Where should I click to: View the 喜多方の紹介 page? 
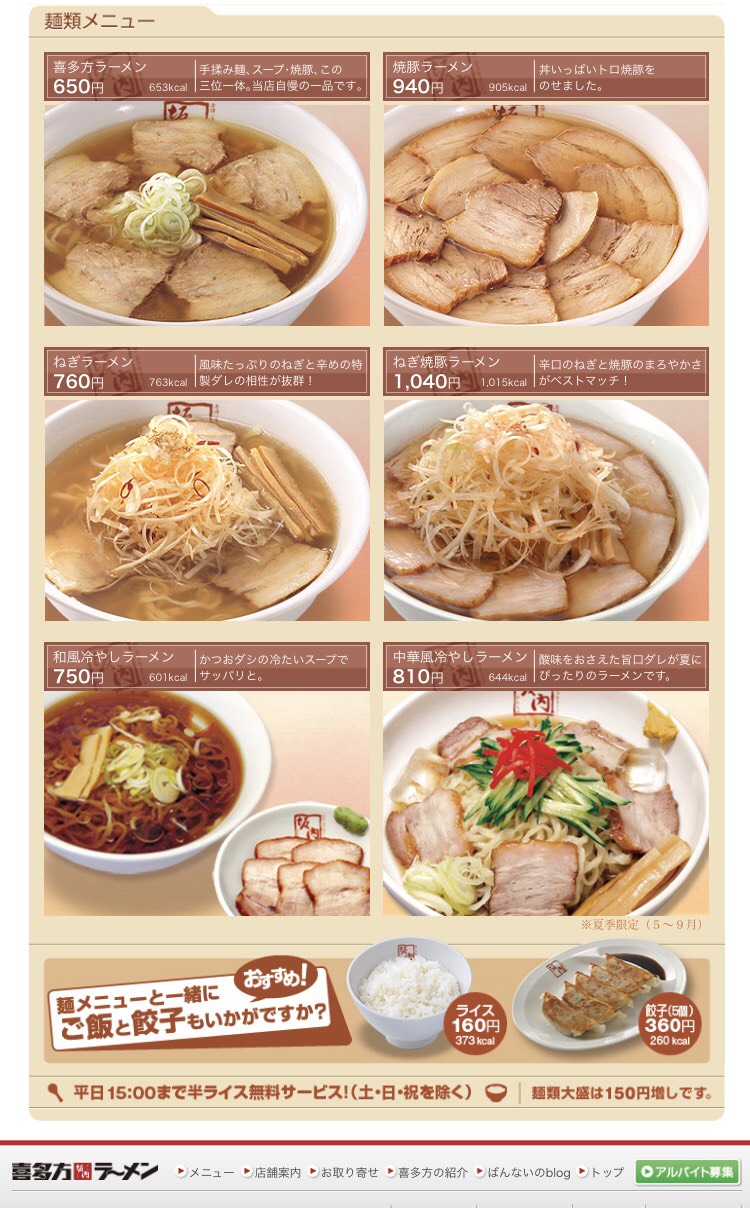(432, 1172)
